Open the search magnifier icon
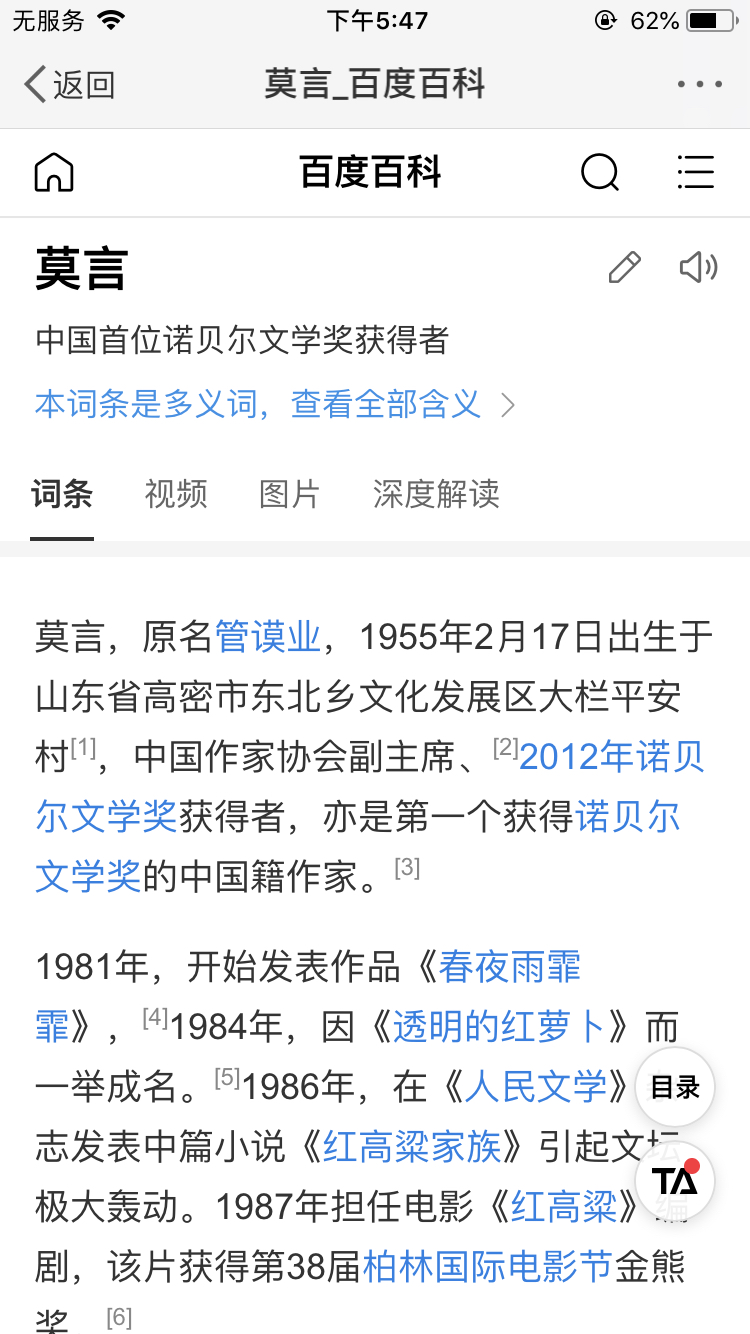This screenshot has width=750, height=1334. (600, 173)
